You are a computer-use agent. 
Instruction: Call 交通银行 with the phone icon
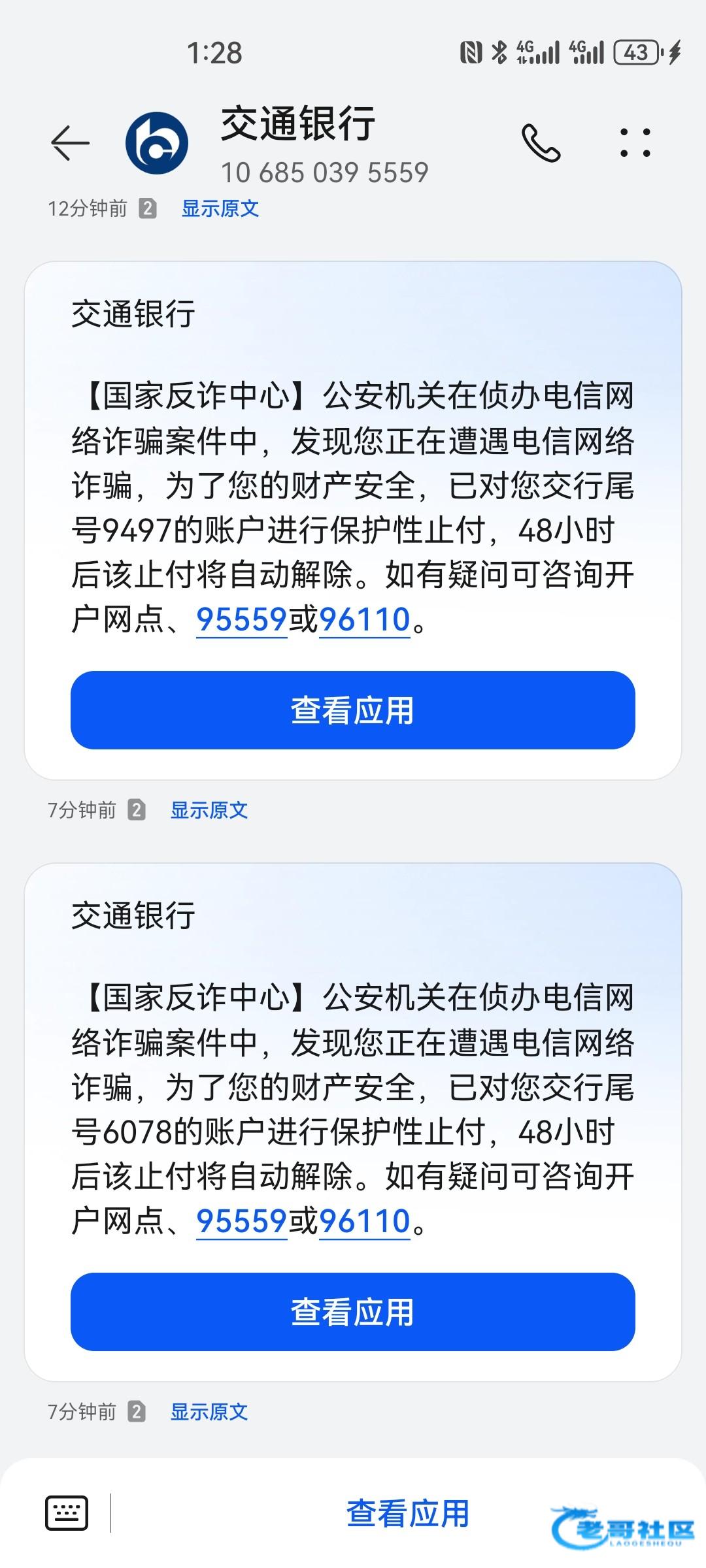click(541, 143)
